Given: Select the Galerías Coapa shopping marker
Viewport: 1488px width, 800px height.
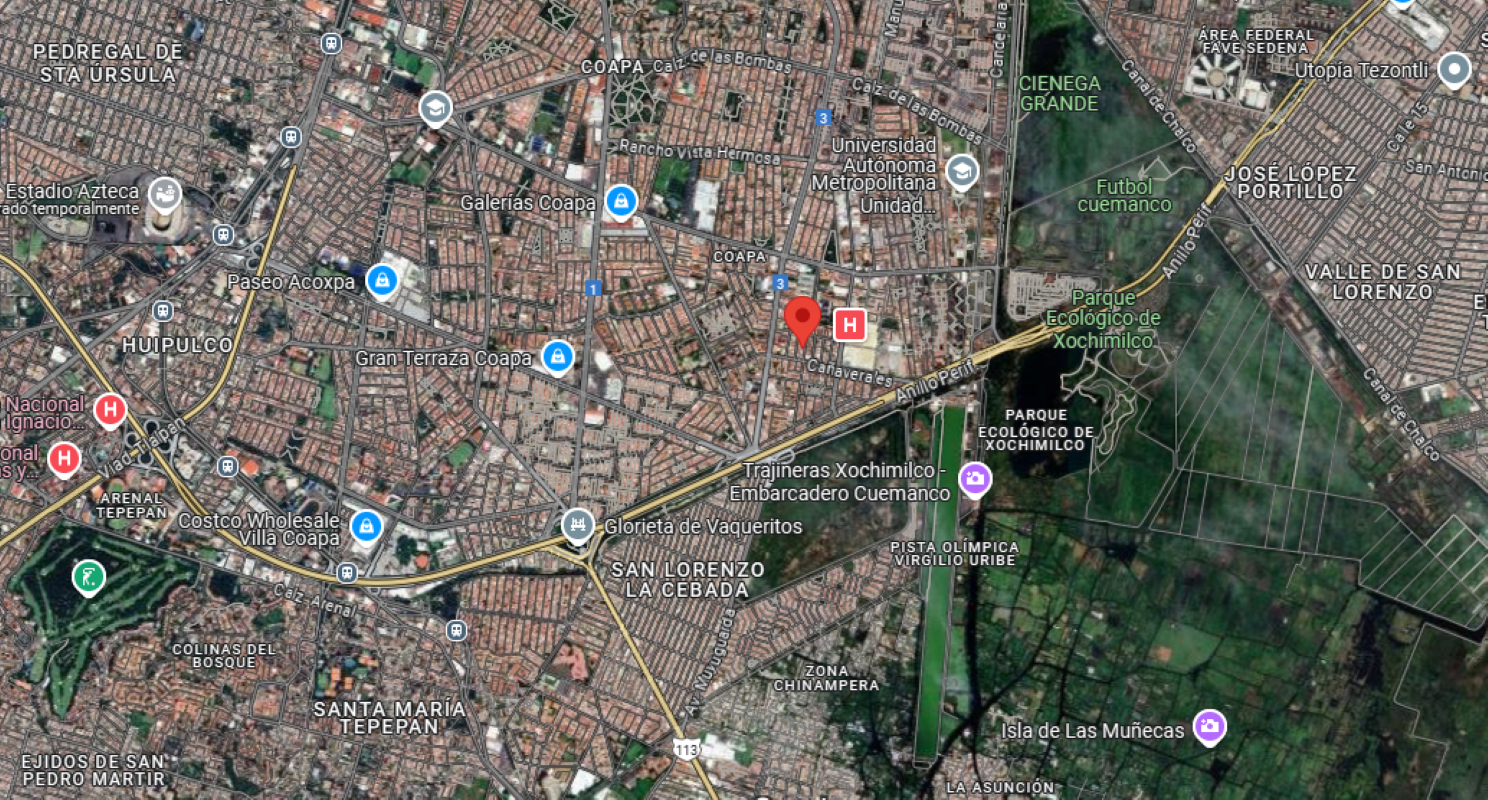Looking at the screenshot, I should click(x=621, y=202).
